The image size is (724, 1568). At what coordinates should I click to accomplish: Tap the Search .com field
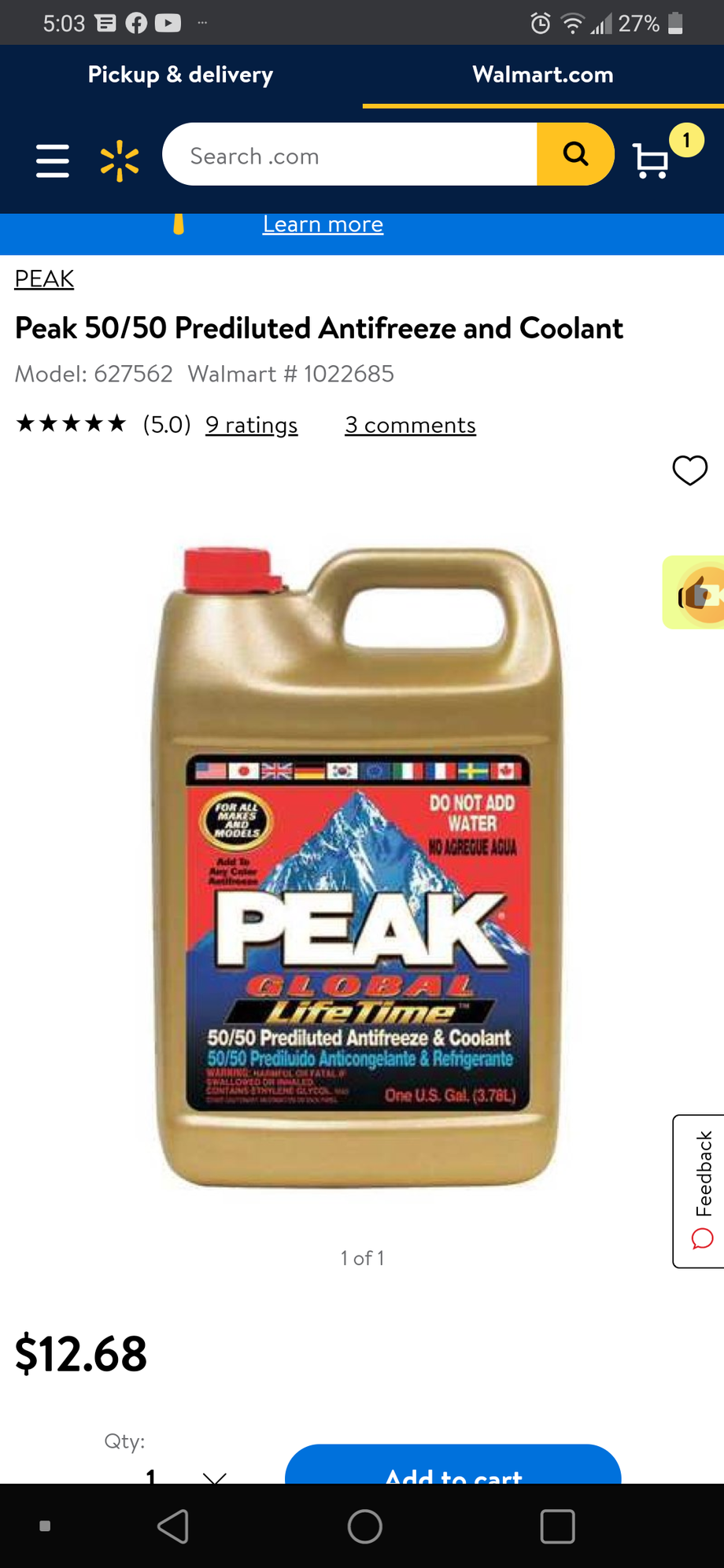click(349, 154)
